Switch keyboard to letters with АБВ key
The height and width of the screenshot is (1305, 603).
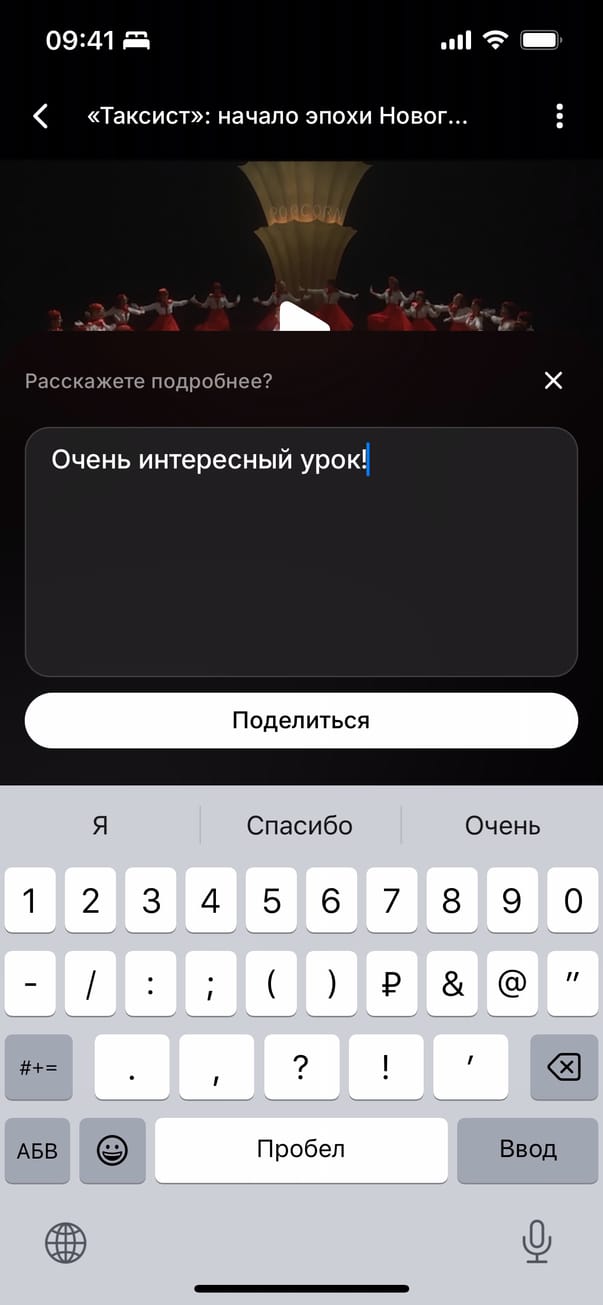coord(37,1150)
